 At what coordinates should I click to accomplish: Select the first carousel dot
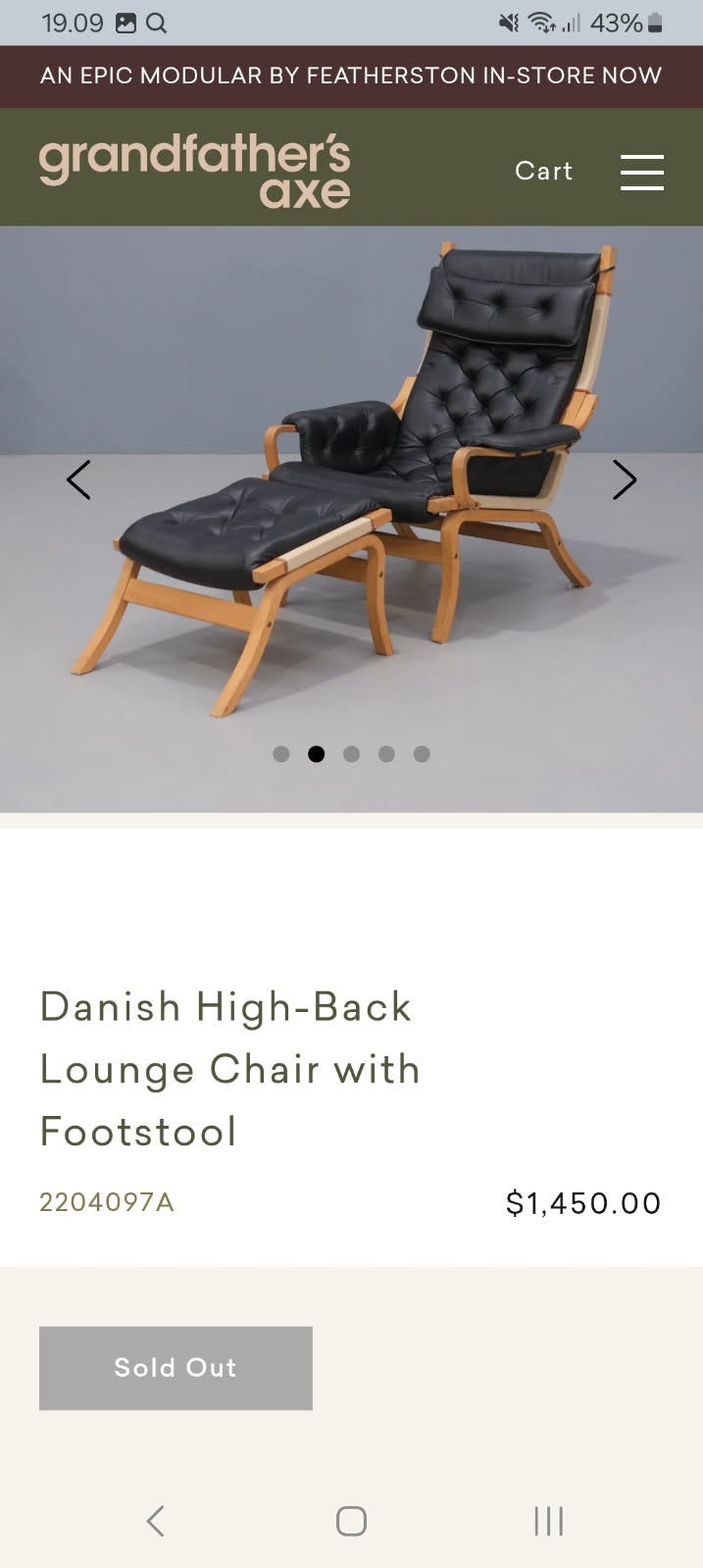[281, 754]
